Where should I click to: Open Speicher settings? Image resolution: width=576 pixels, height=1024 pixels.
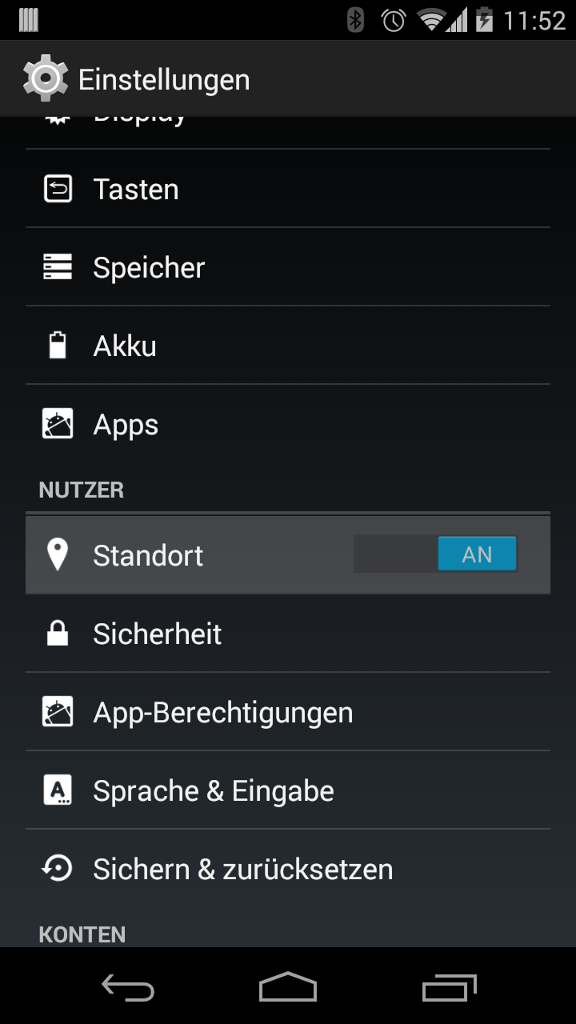pos(287,267)
